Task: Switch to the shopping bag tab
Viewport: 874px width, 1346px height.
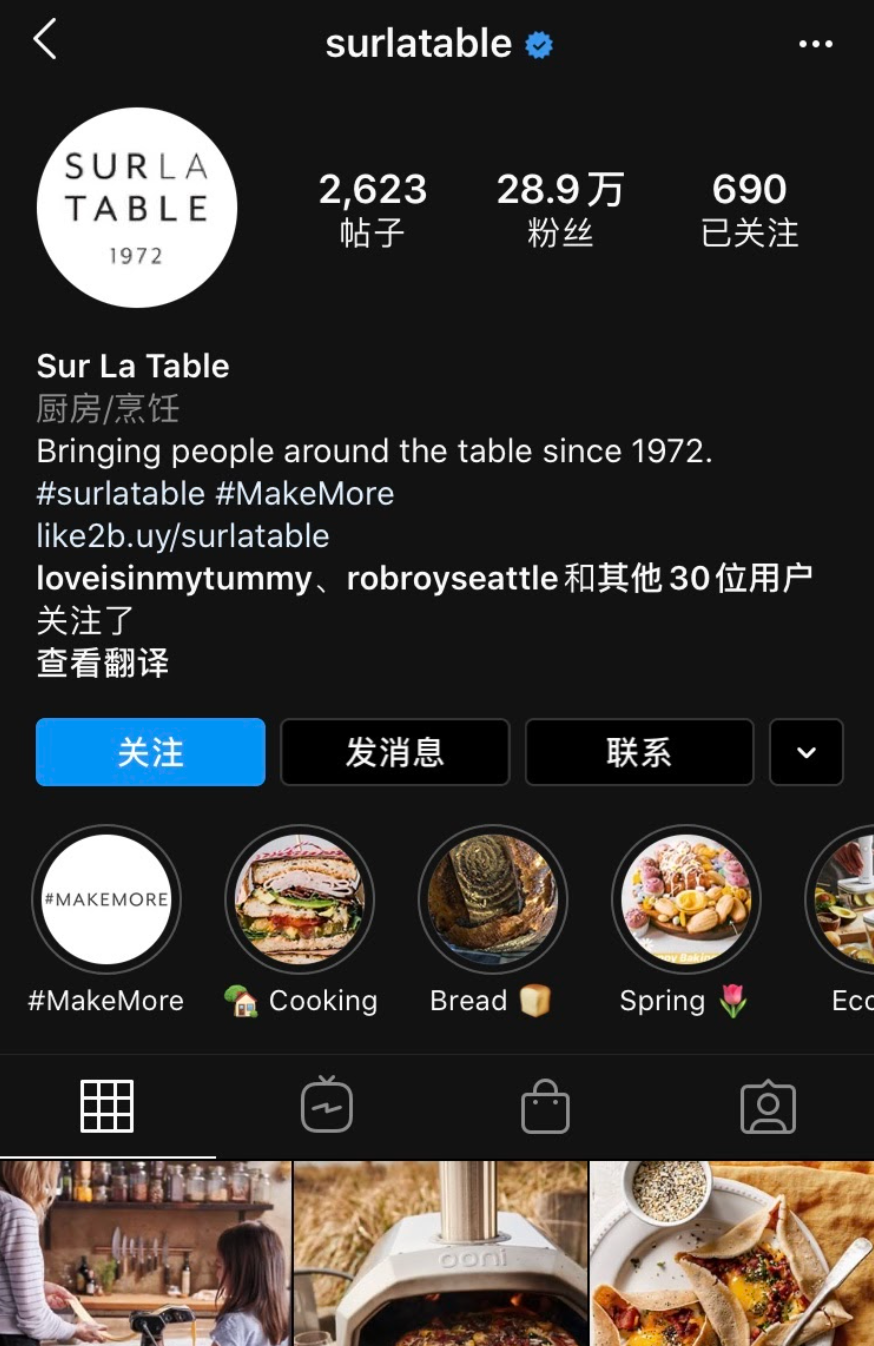Action: point(545,1106)
